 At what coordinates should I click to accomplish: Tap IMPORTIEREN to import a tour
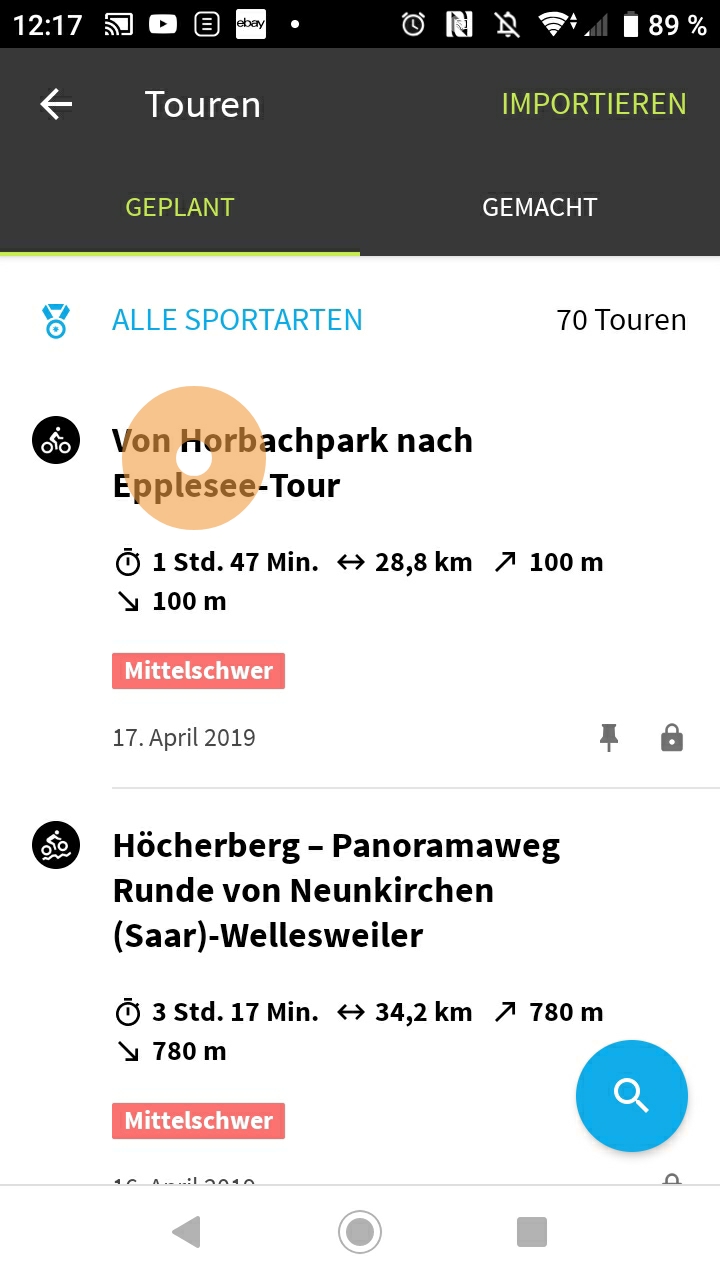tap(593, 104)
